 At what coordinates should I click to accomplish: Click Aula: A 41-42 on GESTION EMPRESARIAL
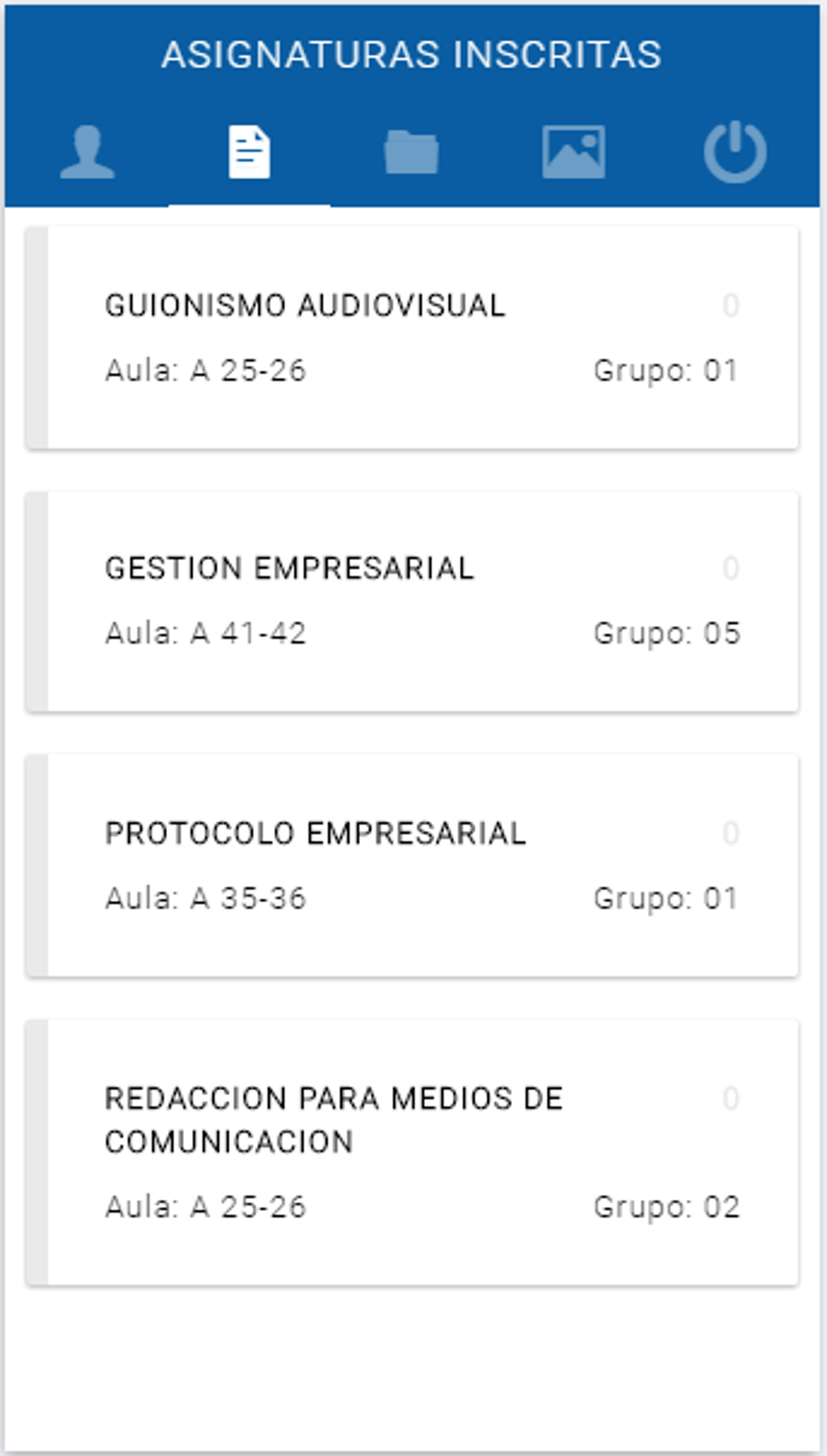point(207,634)
